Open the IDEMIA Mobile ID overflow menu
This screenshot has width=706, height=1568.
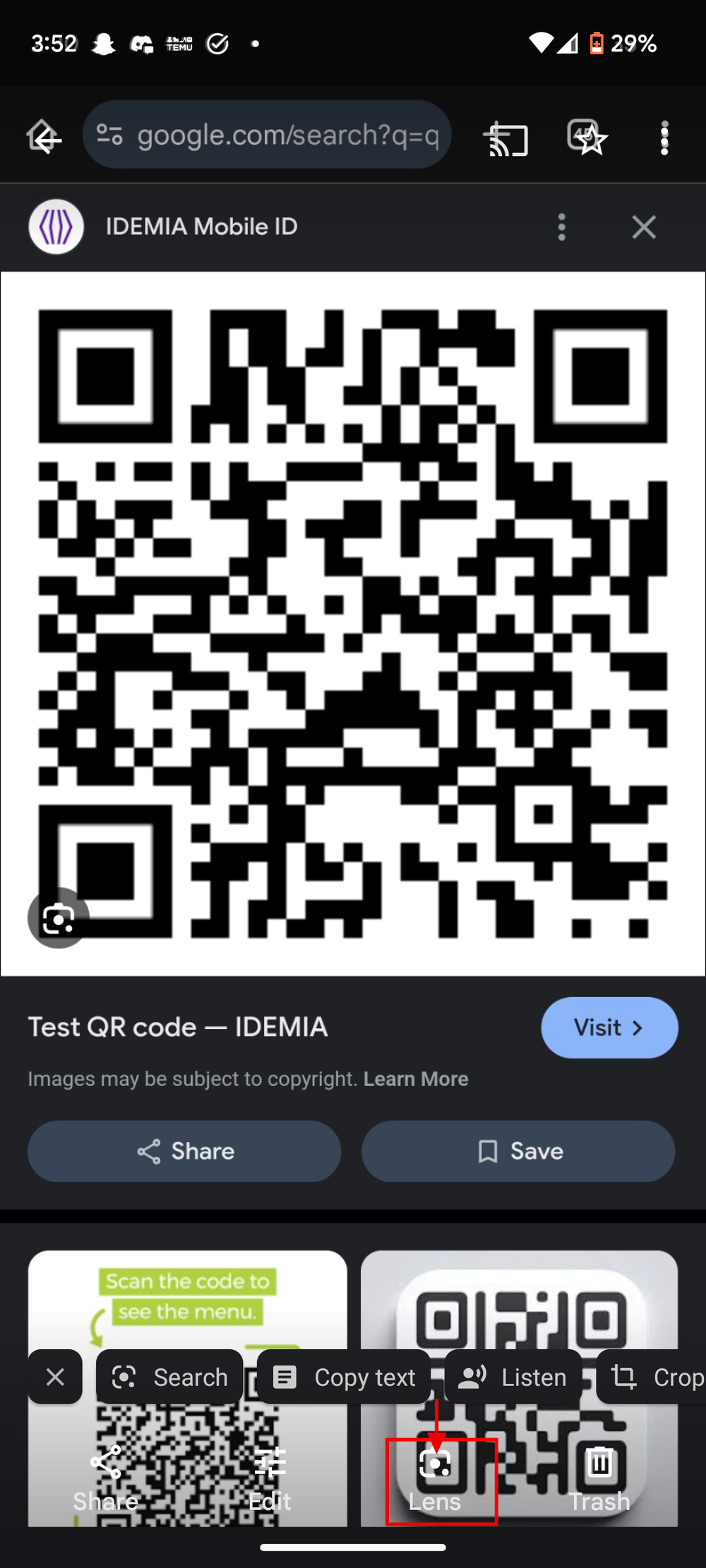coord(561,227)
